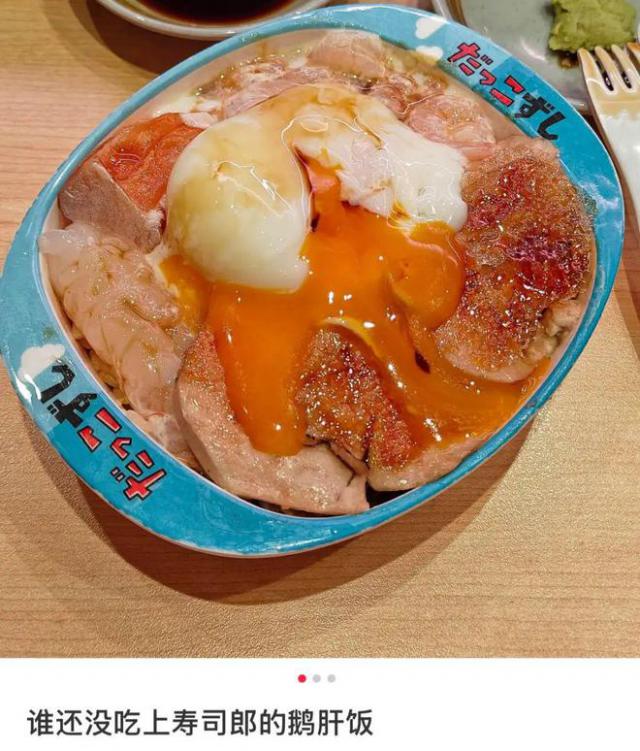Open the foie gras rice photo fullscreen
Screen dimensions: 640x751
pyautogui.click(x=320, y=320)
